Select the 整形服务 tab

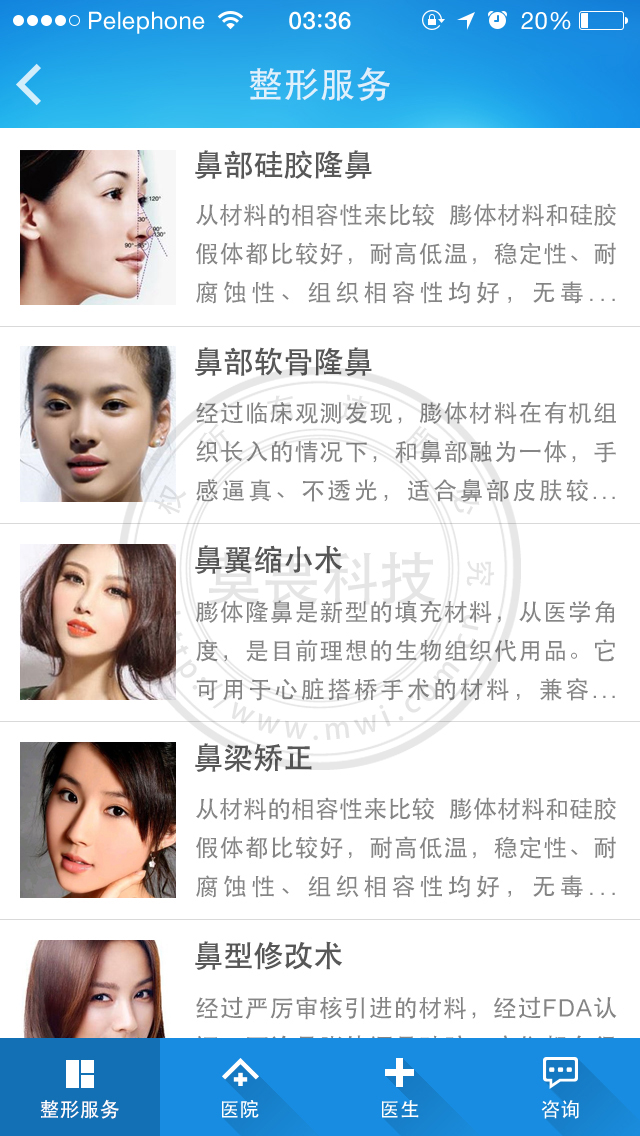(80, 1088)
